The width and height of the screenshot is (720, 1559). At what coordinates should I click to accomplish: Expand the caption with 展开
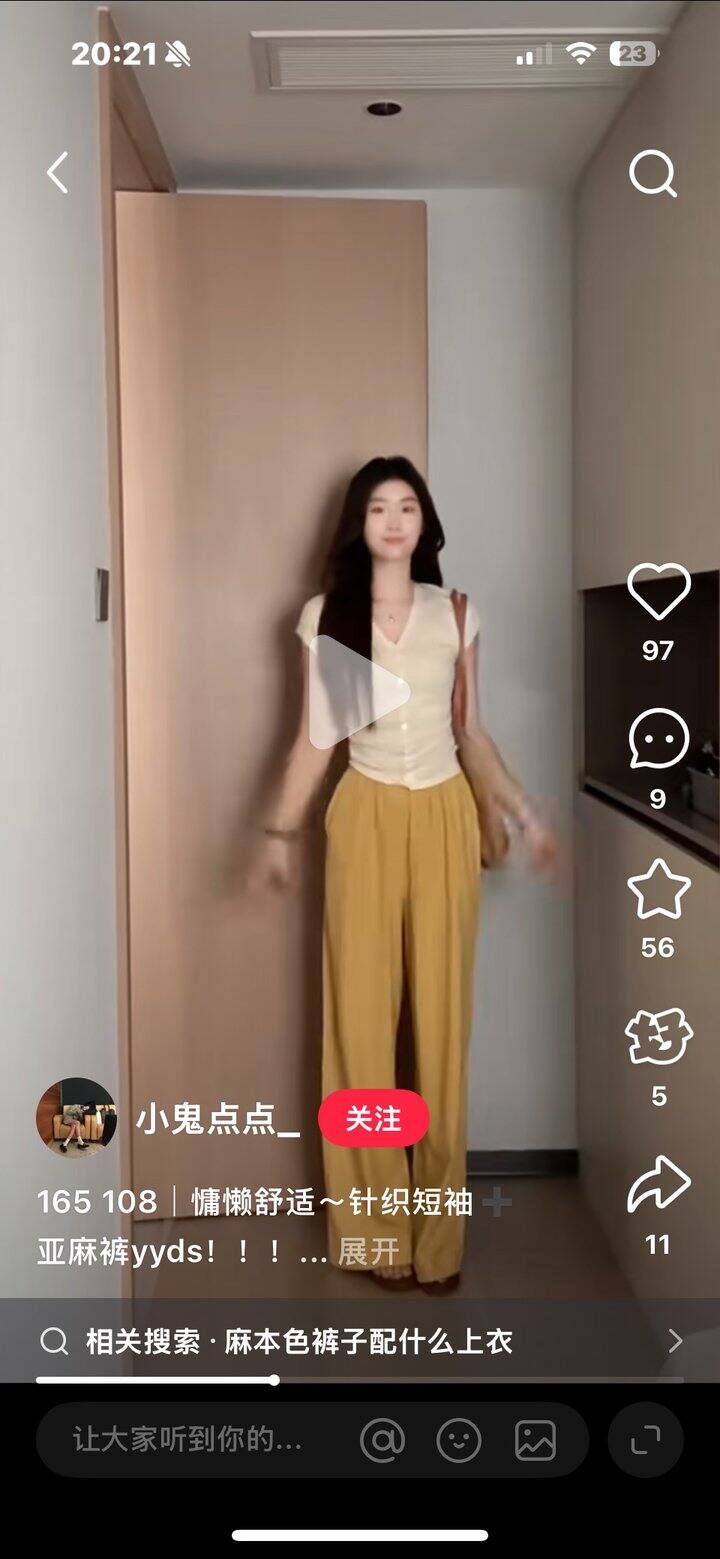click(x=368, y=1249)
